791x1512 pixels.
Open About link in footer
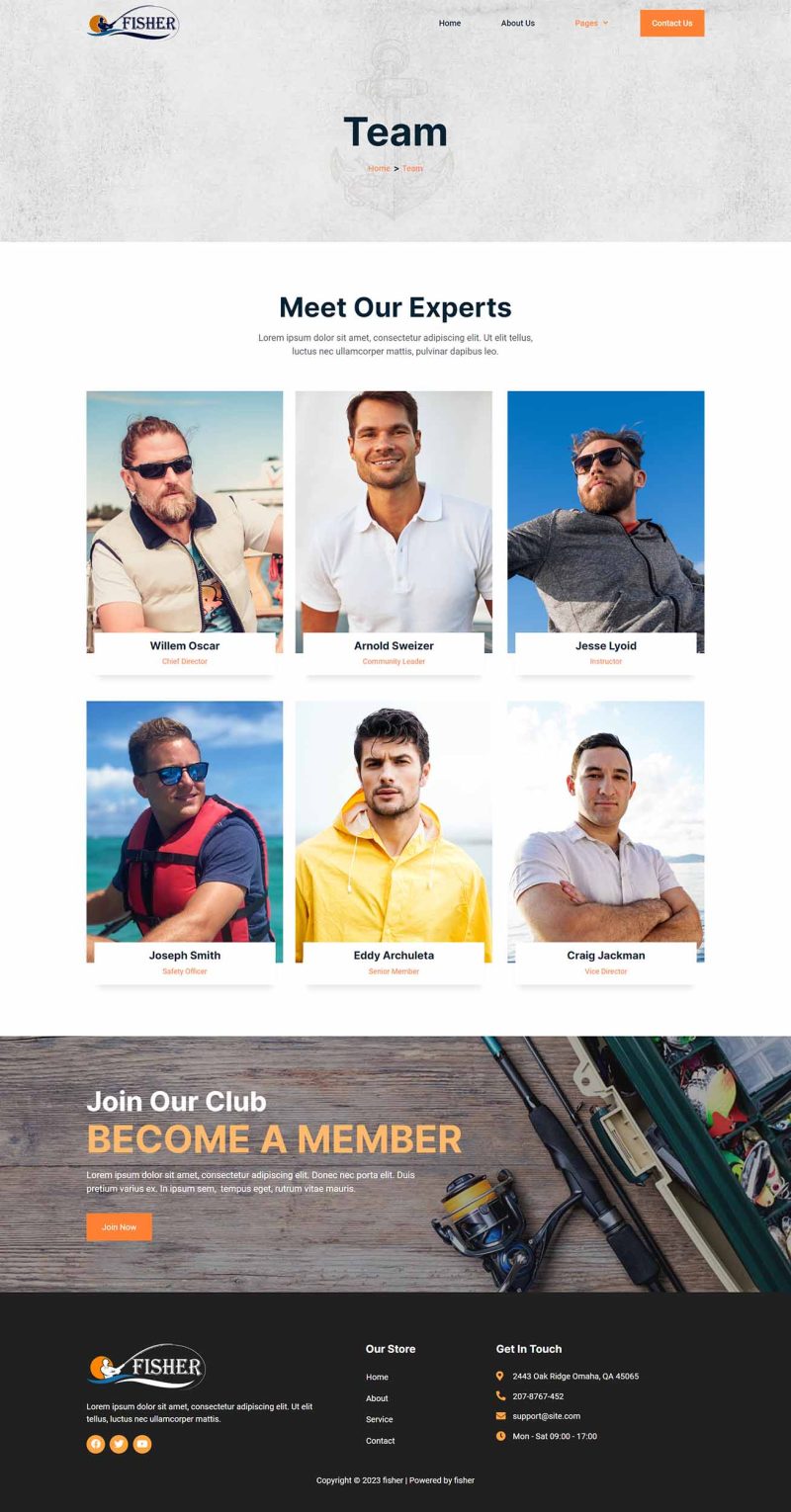click(377, 1398)
